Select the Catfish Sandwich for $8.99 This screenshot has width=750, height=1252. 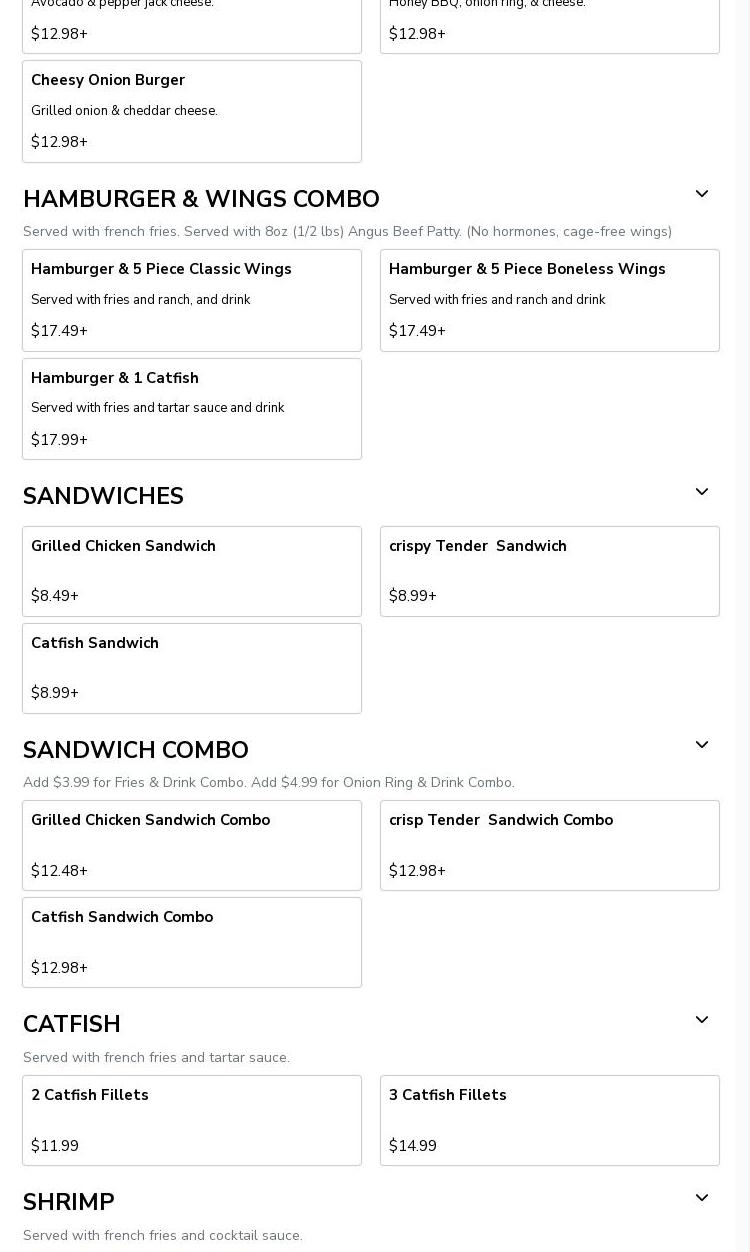point(191,668)
